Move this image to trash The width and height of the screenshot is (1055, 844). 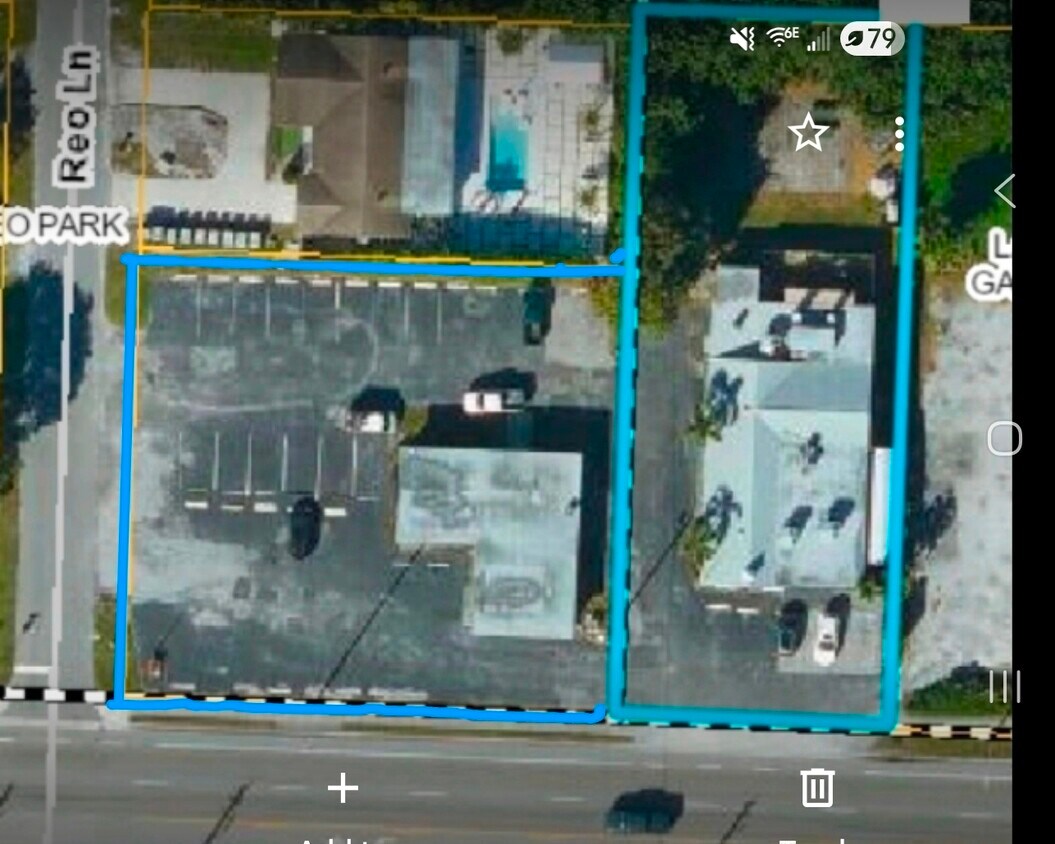(x=817, y=788)
